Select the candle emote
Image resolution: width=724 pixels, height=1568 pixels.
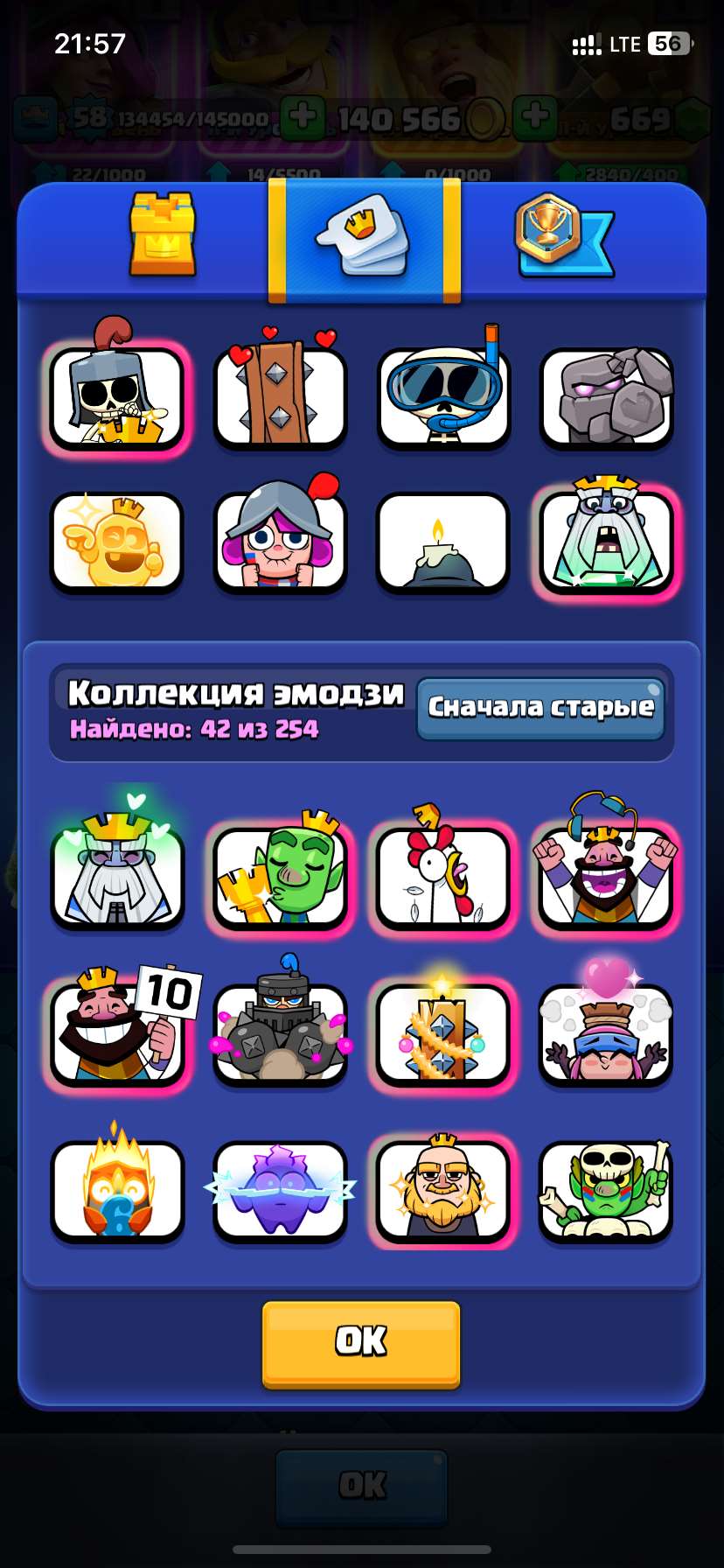[x=442, y=542]
